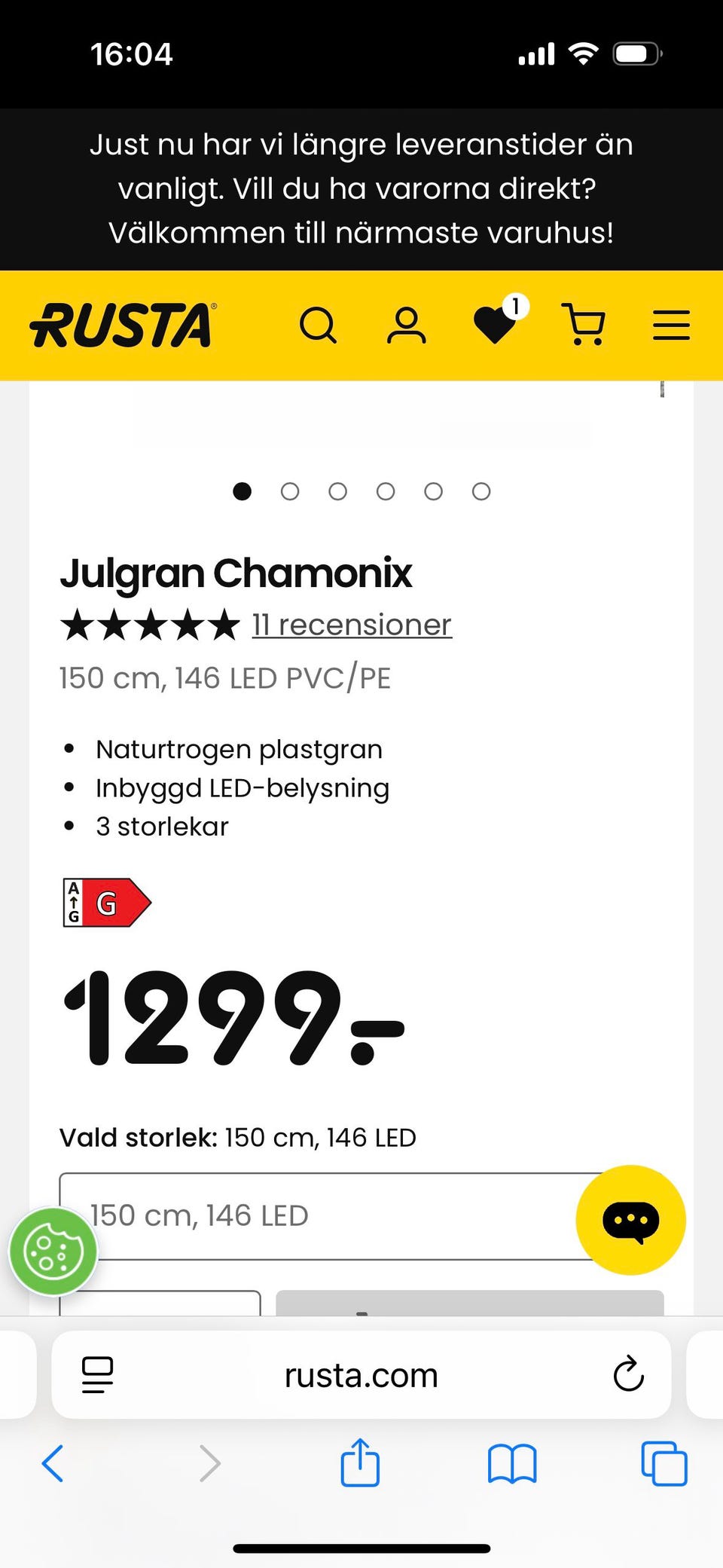Viewport: 723px width, 1568px height.
Task: Open the hamburger menu
Action: [671, 326]
